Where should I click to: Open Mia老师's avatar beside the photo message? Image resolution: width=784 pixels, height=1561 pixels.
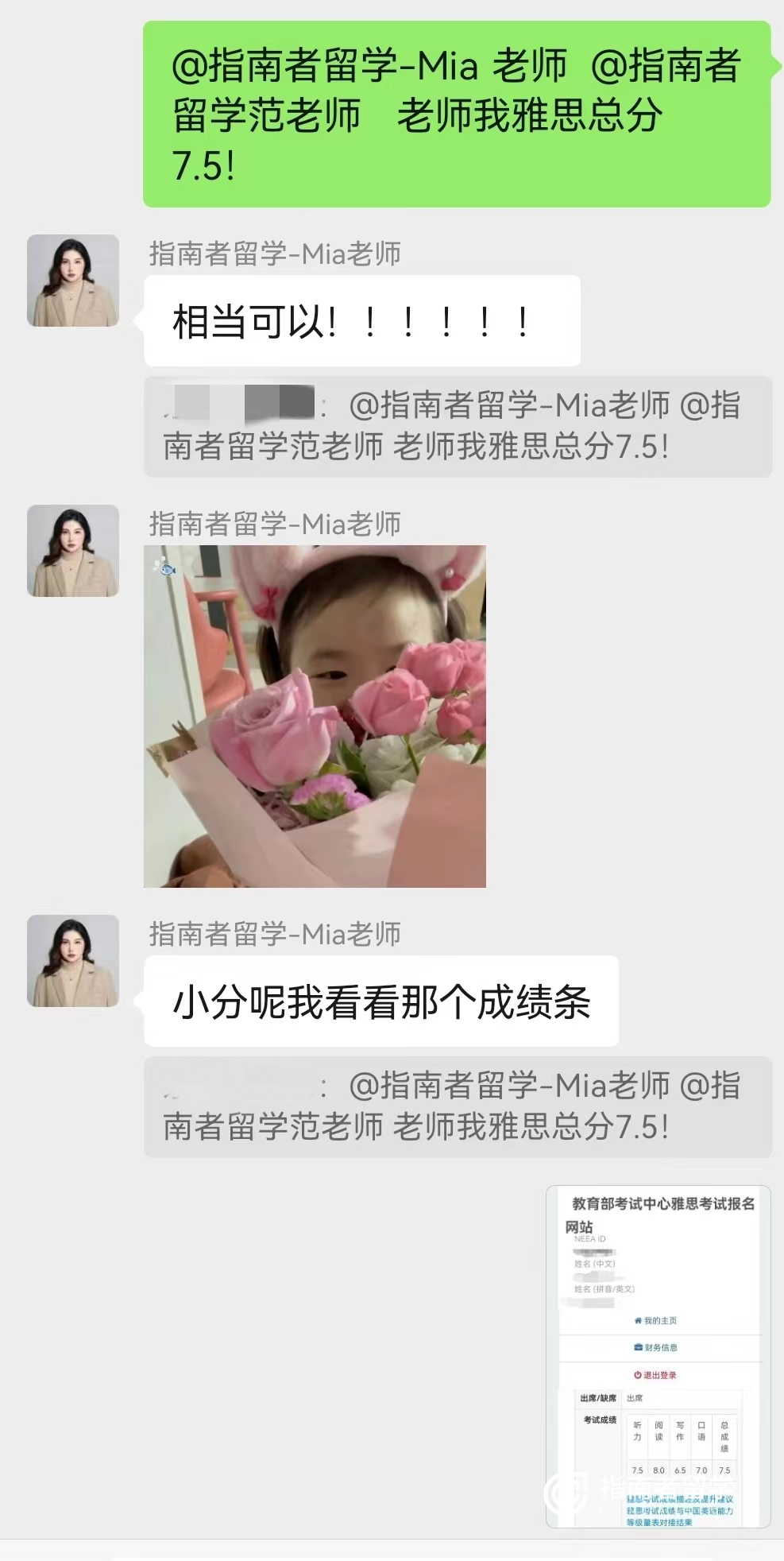pos(73,551)
